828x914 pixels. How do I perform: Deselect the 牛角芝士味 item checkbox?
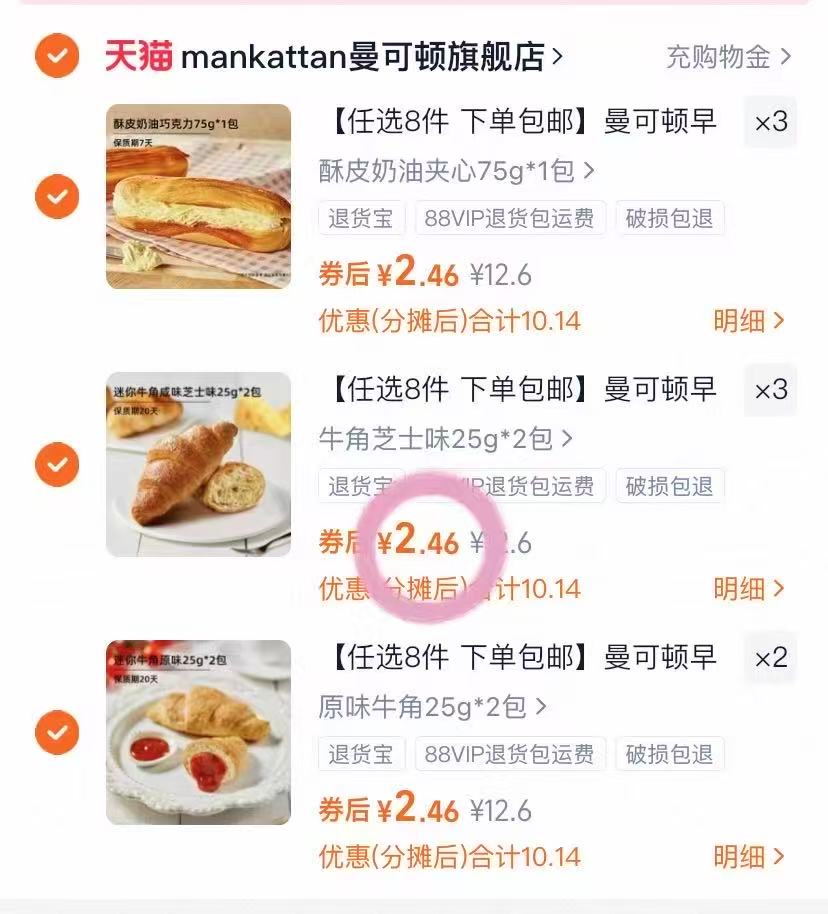(57, 464)
